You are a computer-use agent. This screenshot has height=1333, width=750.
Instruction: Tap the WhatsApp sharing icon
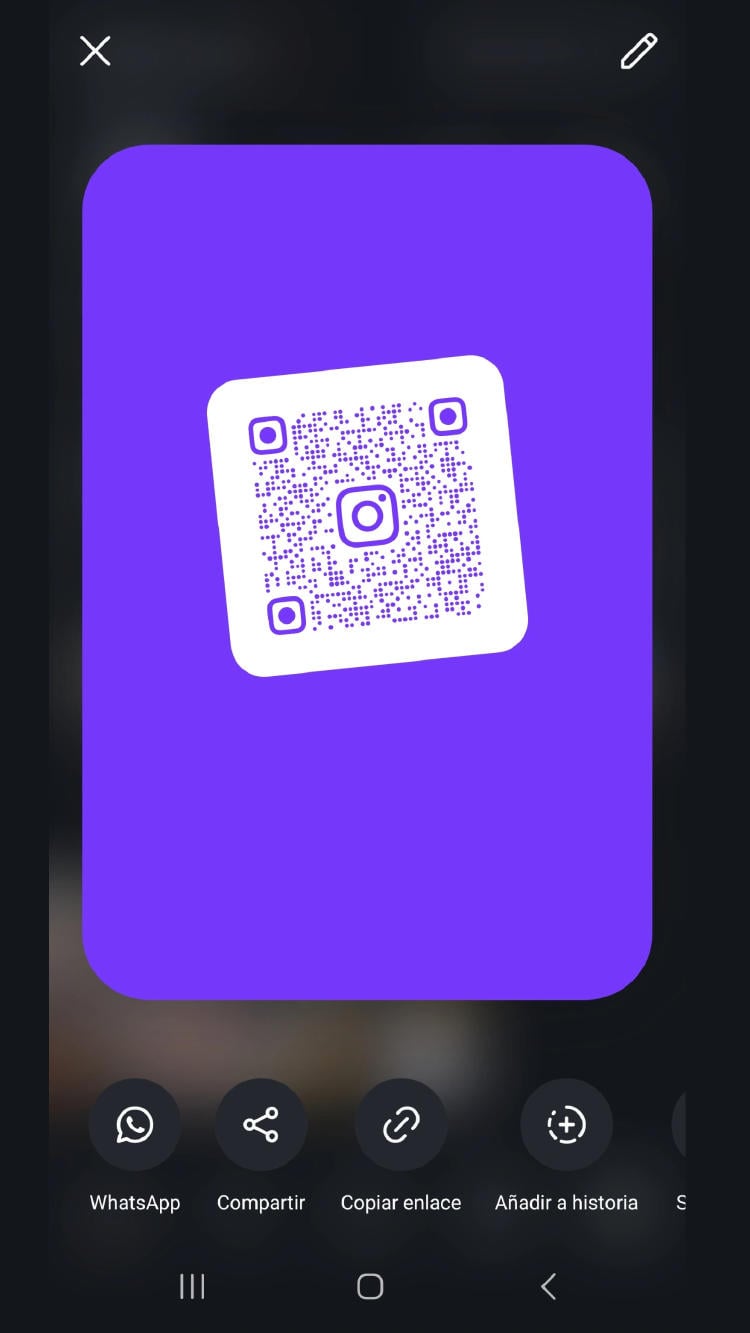135,1124
